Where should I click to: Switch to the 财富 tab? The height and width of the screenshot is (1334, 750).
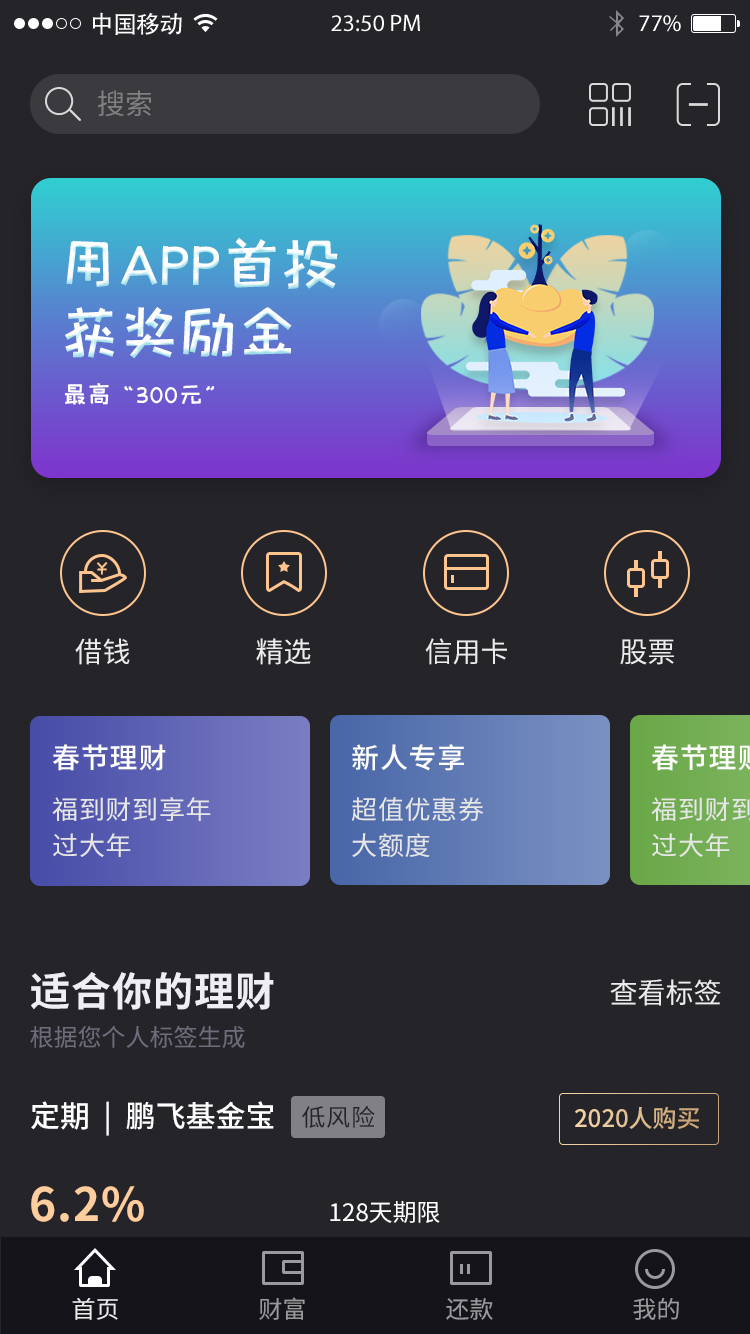[282, 1286]
